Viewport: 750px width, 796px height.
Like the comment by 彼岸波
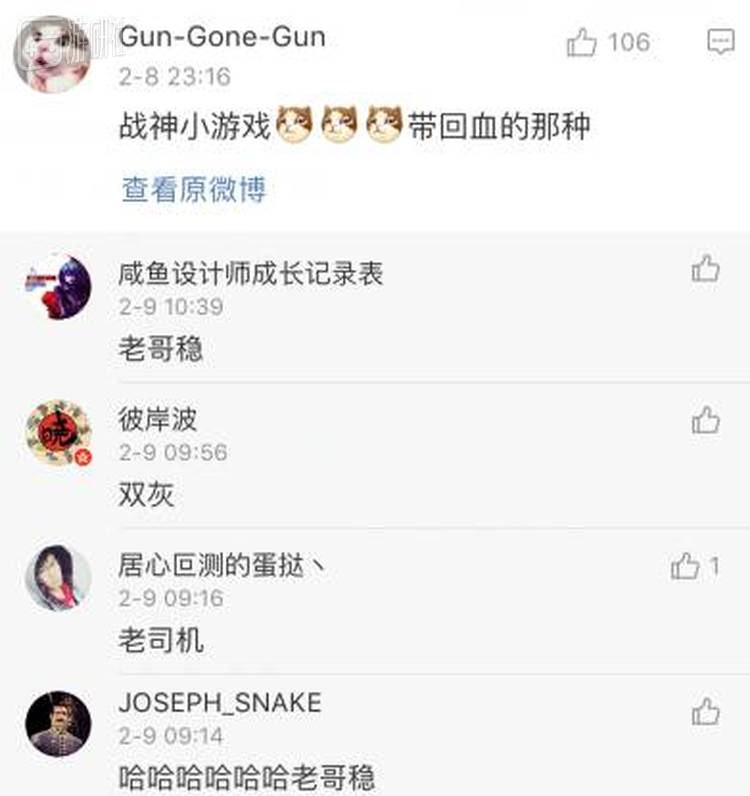(706, 420)
